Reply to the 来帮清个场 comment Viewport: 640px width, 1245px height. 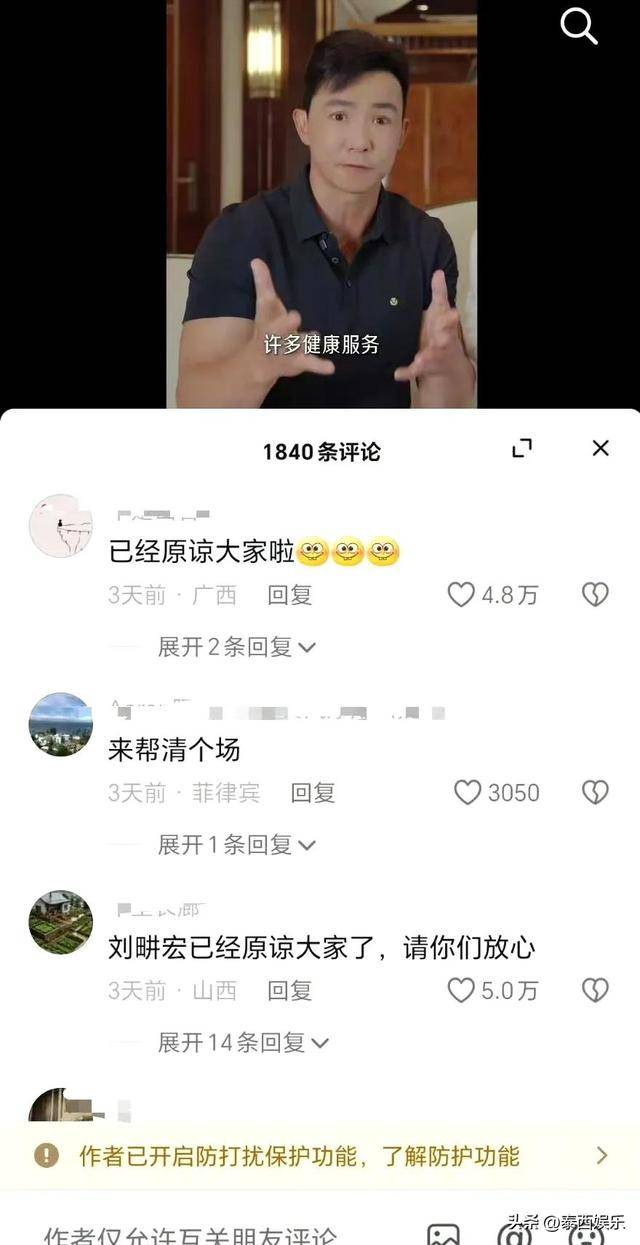pos(312,793)
